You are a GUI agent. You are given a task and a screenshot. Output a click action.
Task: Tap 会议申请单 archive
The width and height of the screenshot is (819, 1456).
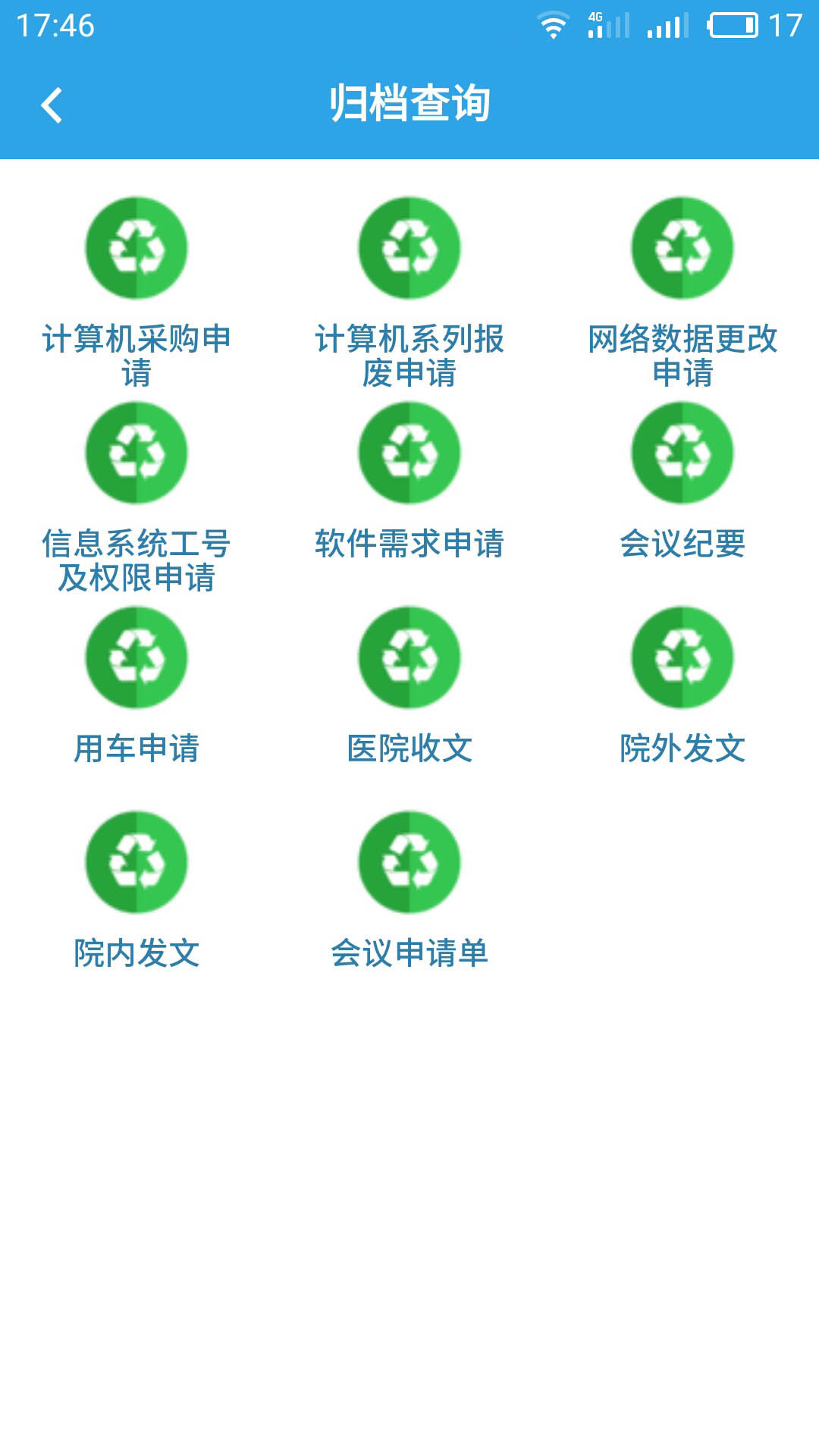(409, 863)
